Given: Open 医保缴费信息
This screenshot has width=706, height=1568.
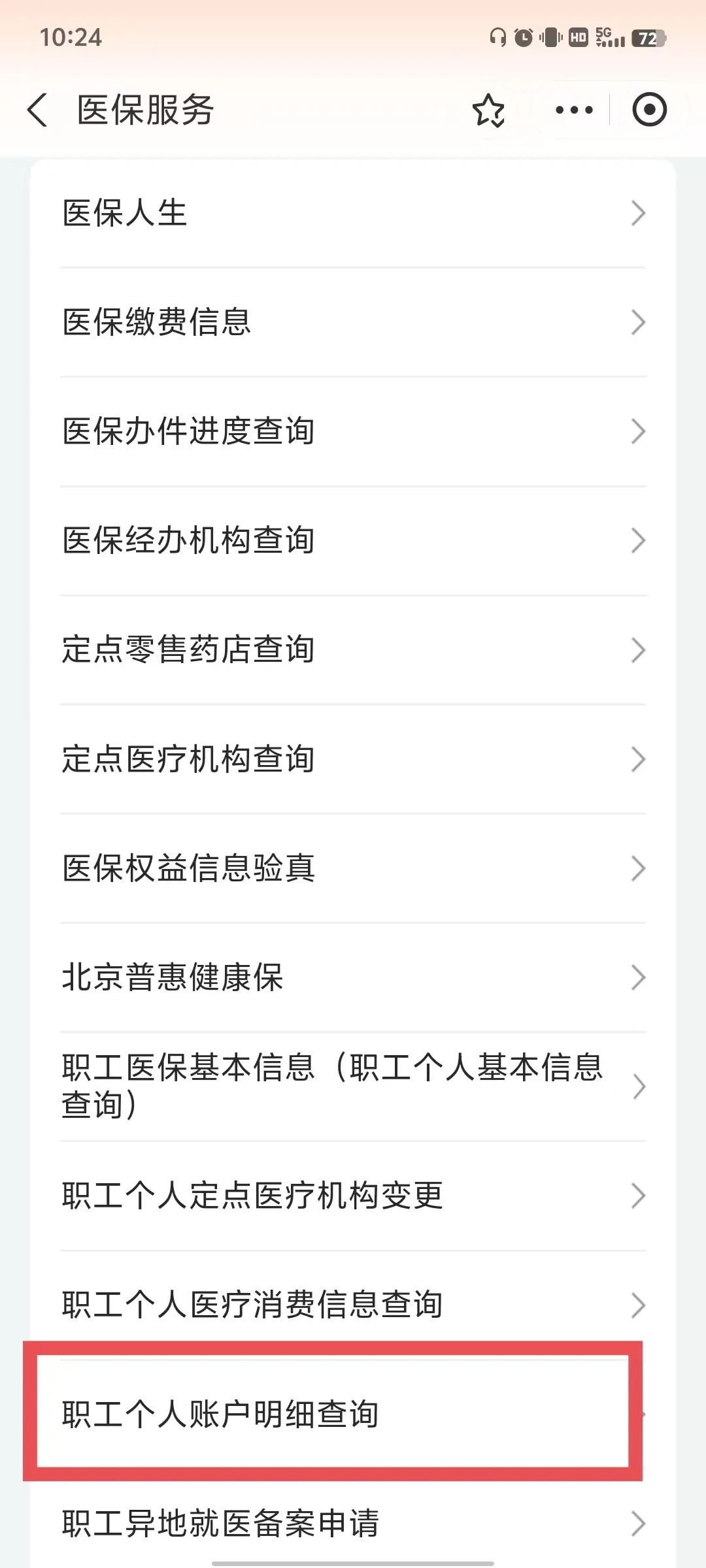Looking at the screenshot, I should [353, 322].
